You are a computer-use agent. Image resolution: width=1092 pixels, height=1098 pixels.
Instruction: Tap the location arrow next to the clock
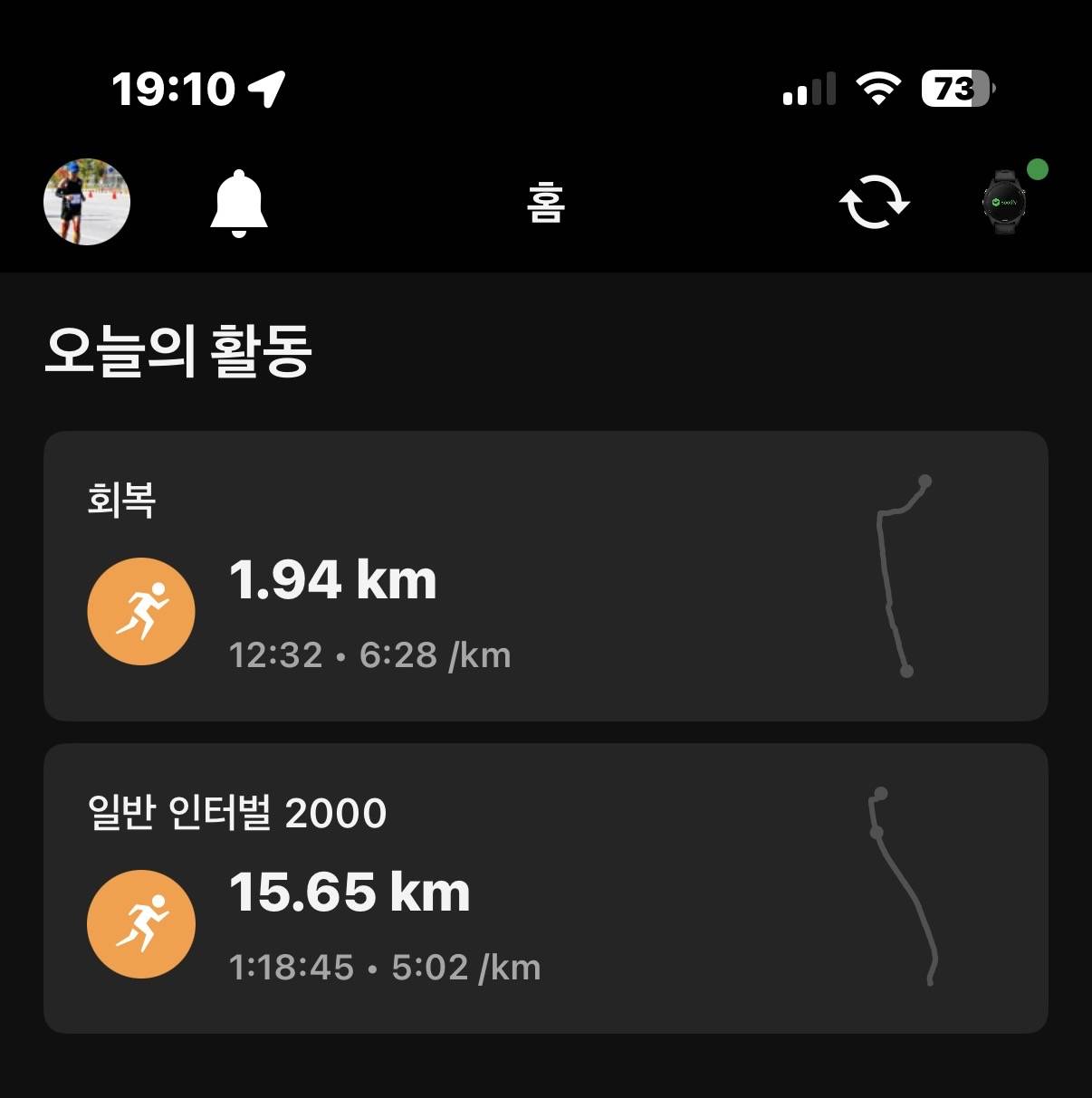pyautogui.click(x=267, y=88)
